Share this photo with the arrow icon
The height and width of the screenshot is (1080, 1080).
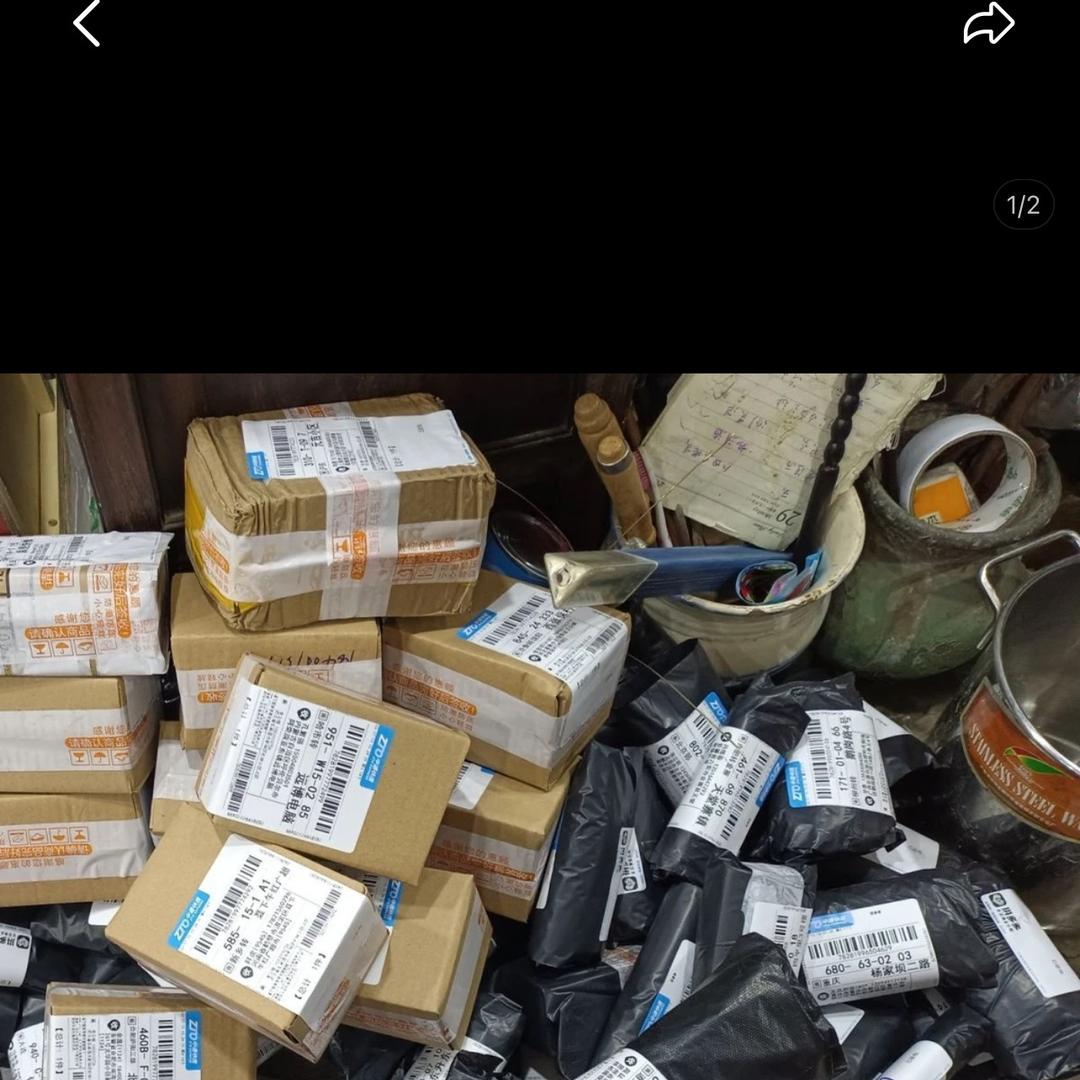point(988,24)
